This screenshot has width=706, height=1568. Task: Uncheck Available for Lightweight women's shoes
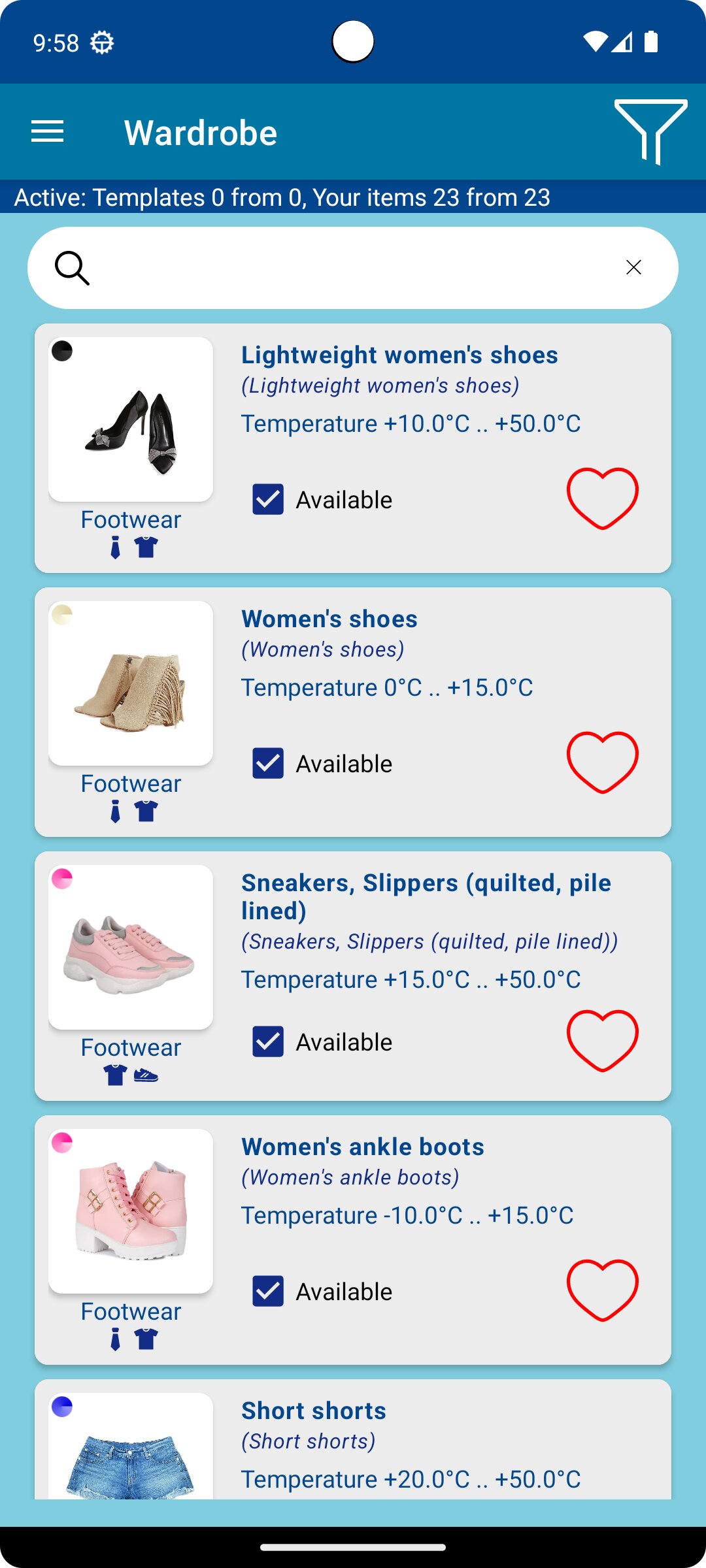pyautogui.click(x=268, y=500)
